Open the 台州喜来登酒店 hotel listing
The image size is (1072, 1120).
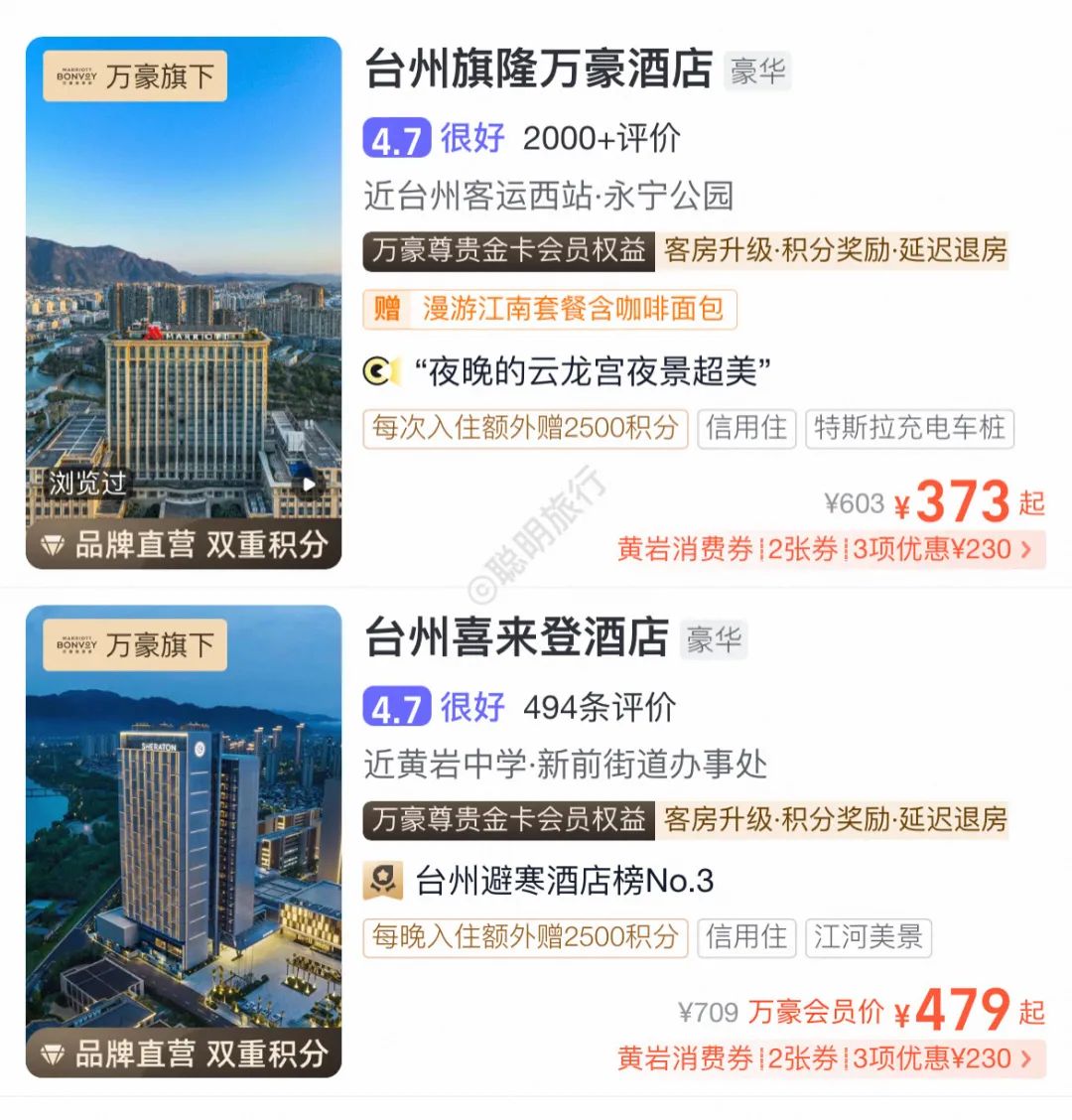tap(516, 637)
